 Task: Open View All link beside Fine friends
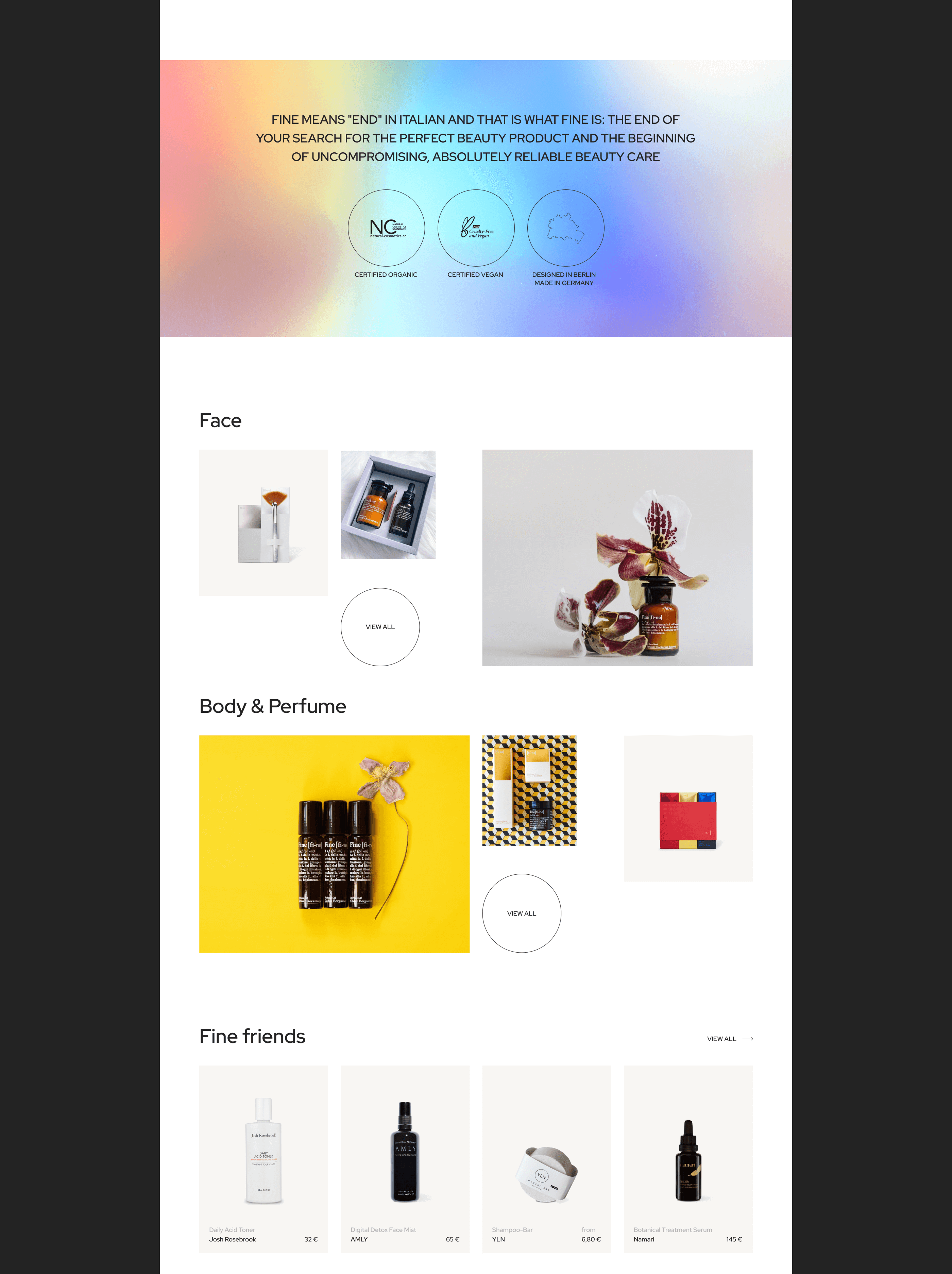click(729, 1038)
